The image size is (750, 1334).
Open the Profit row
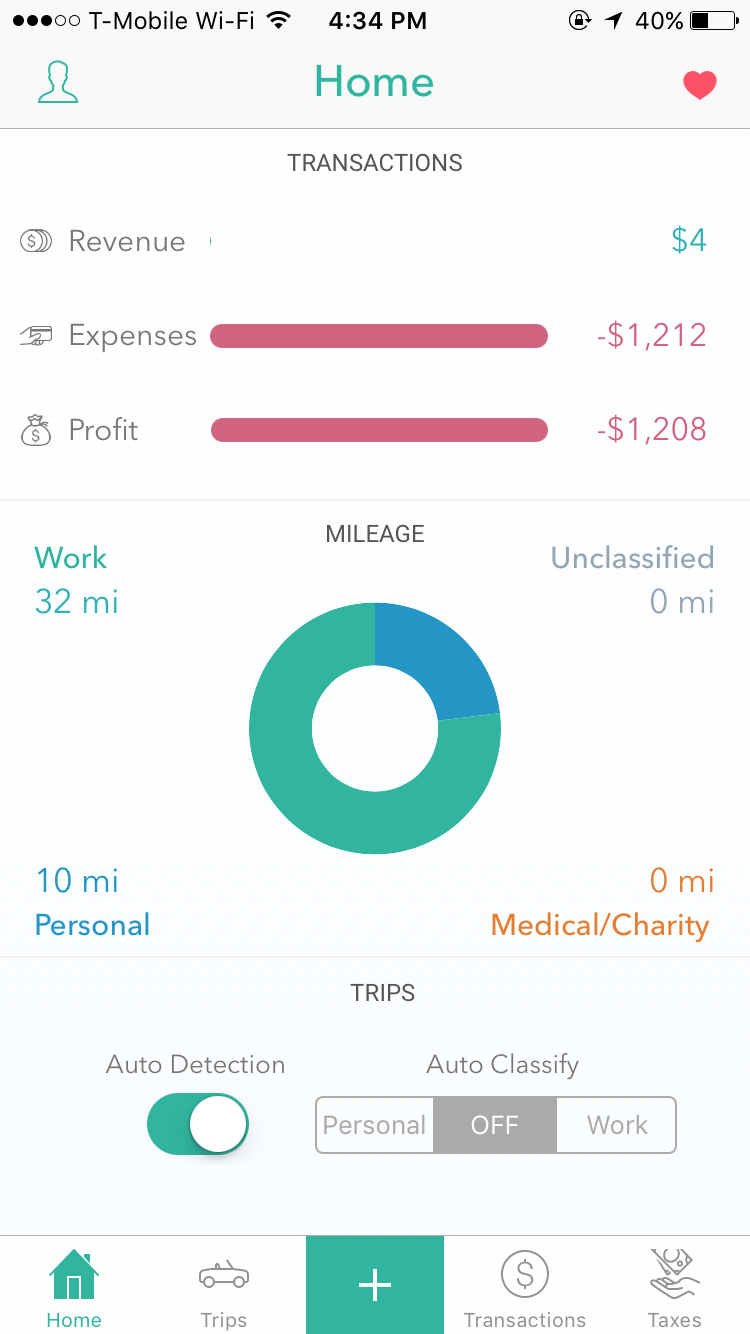pos(375,430)
